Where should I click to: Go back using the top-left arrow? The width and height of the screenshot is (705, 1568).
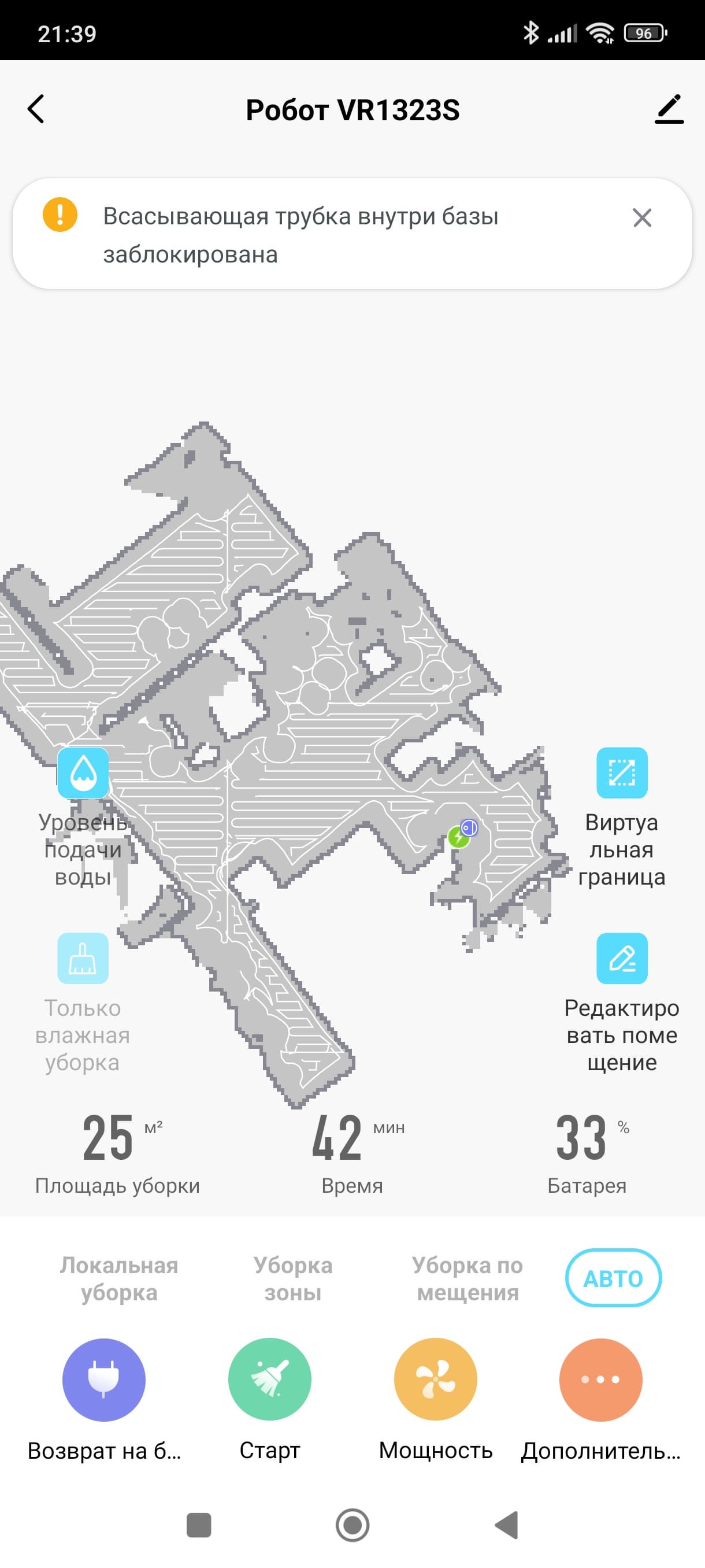[x=36, y=110]
